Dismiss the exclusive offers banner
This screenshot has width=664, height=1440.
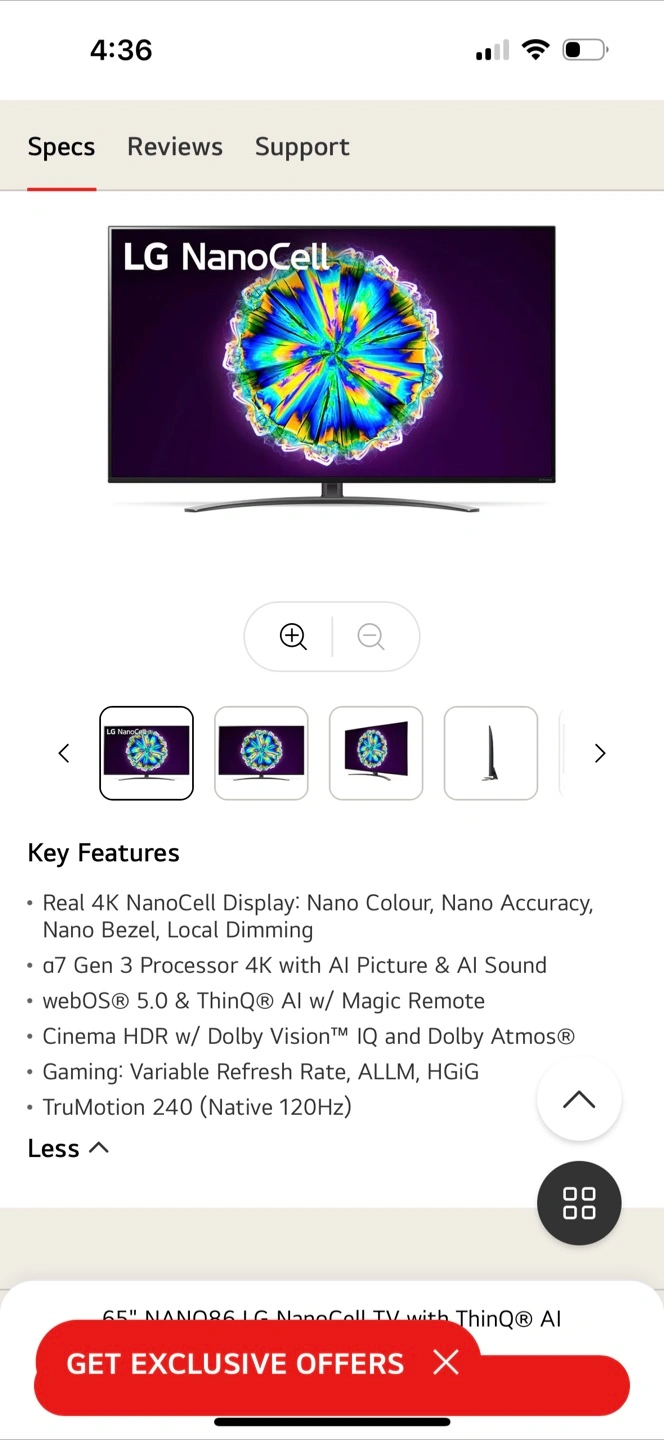446,1362
